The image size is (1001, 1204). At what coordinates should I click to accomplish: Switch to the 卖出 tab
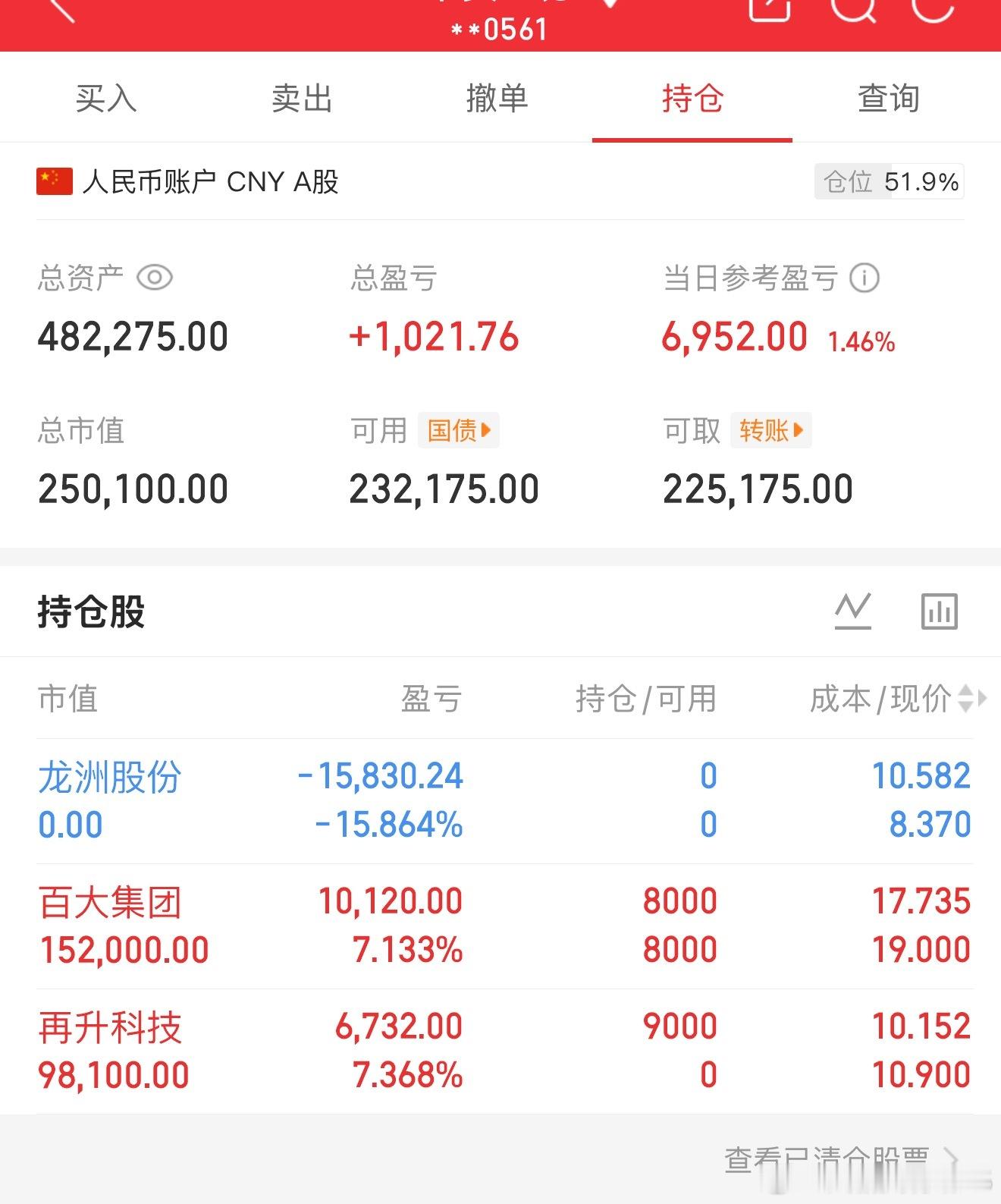(301, 99)
